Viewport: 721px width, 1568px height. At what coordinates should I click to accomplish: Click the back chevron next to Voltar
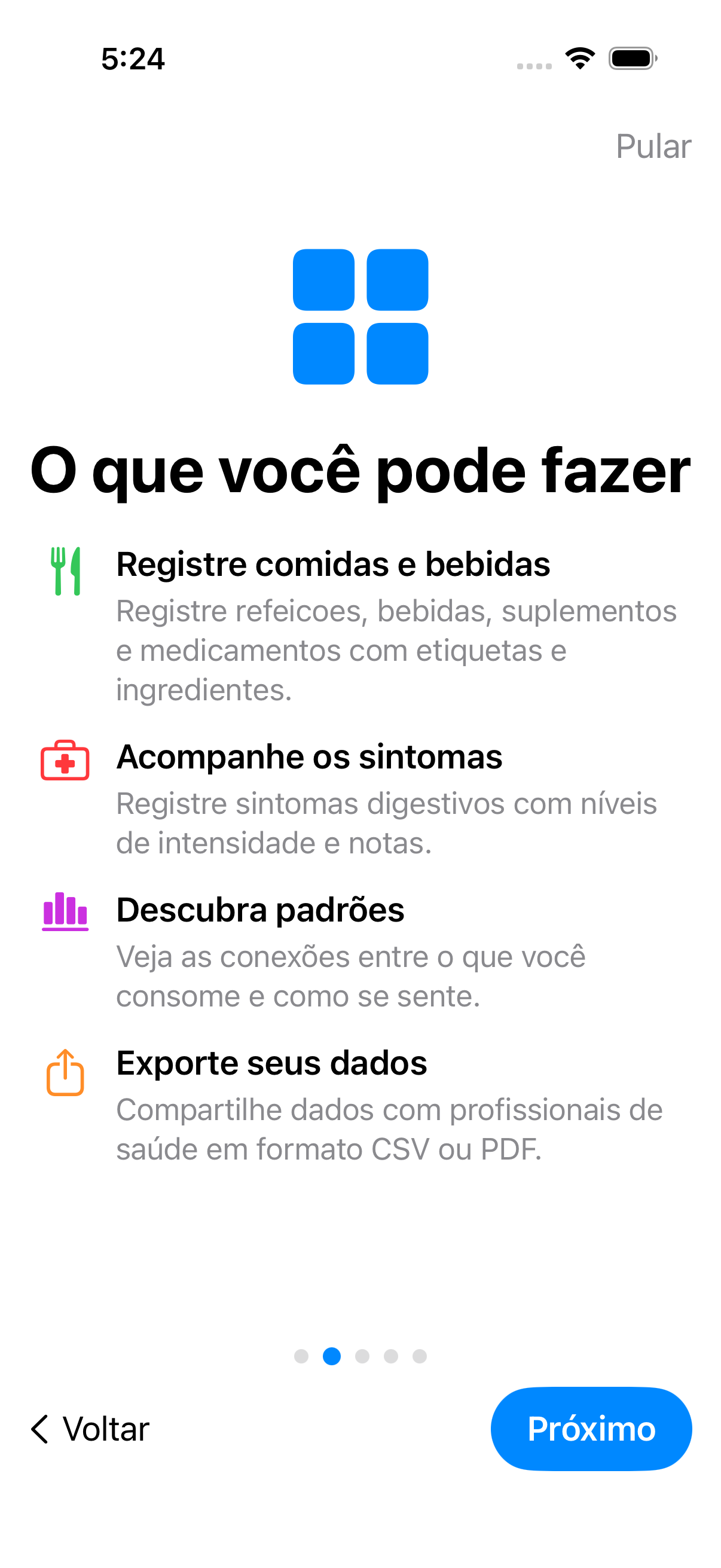39,1429
